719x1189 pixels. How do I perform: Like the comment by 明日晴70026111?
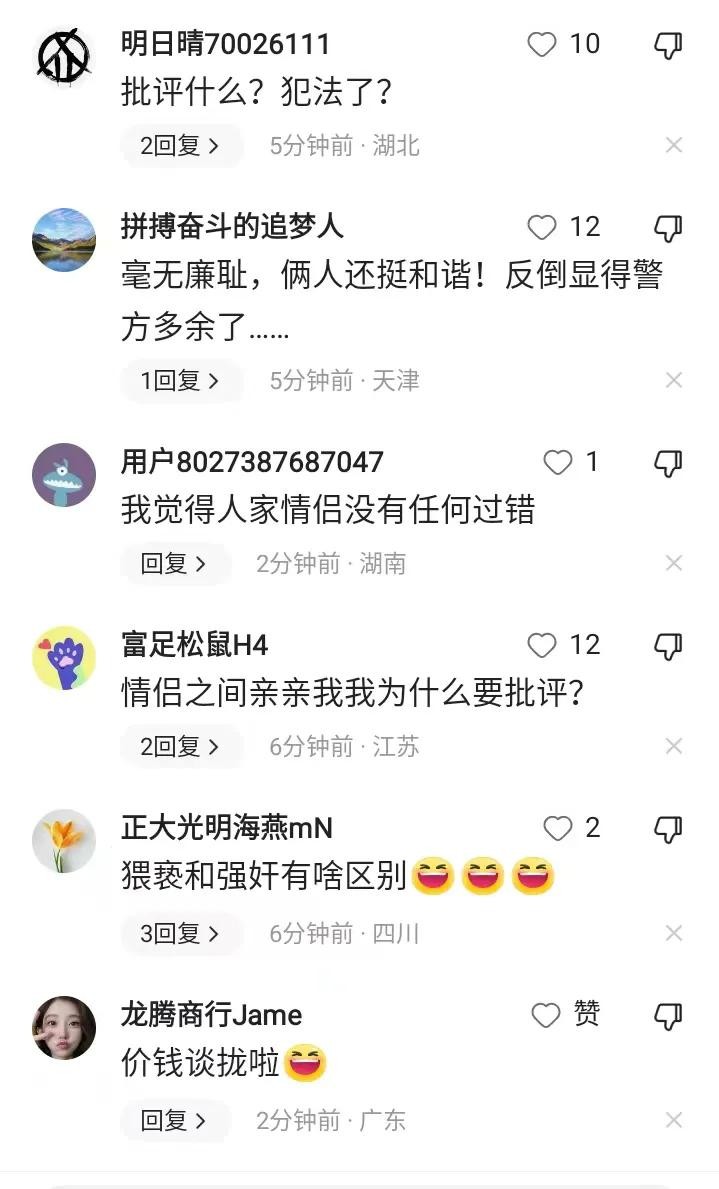point(542,45)
